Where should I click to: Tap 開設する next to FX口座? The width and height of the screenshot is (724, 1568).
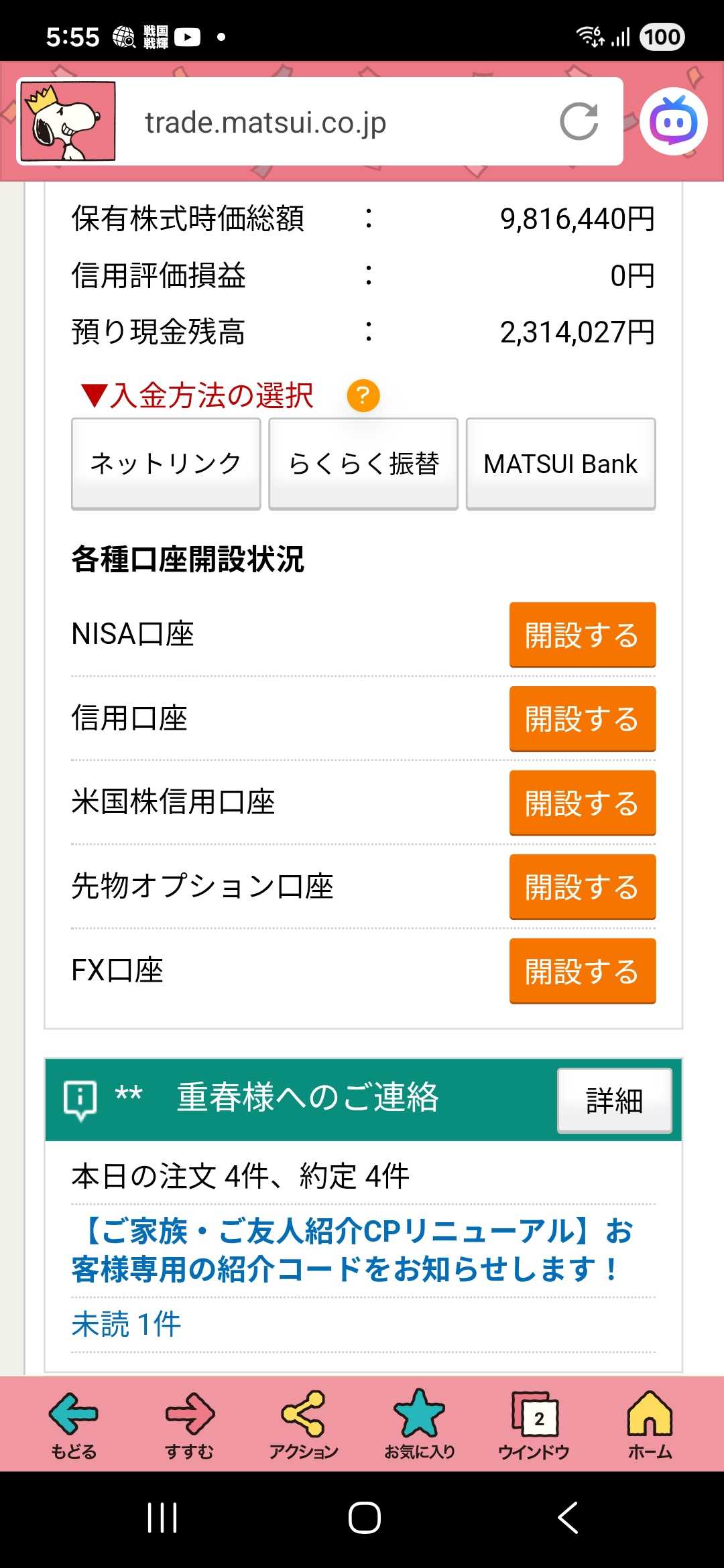[582, 971]
